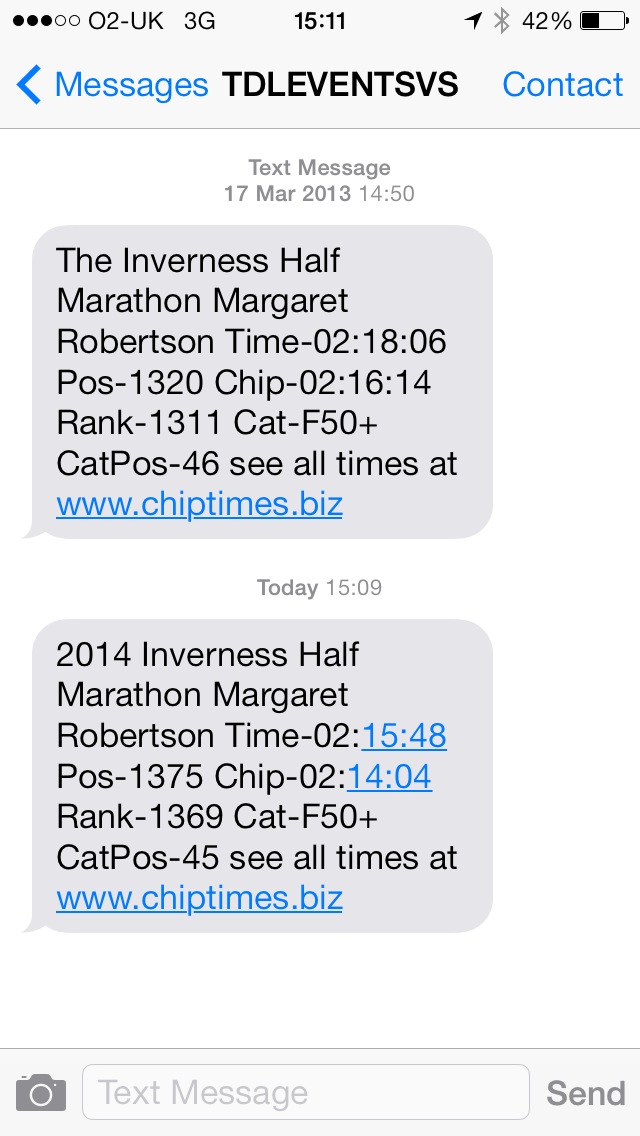The width and height of the screenshot is (640, 1136).
Task: Focus the Text Message input field
Action: click(x=305, y=1093)
